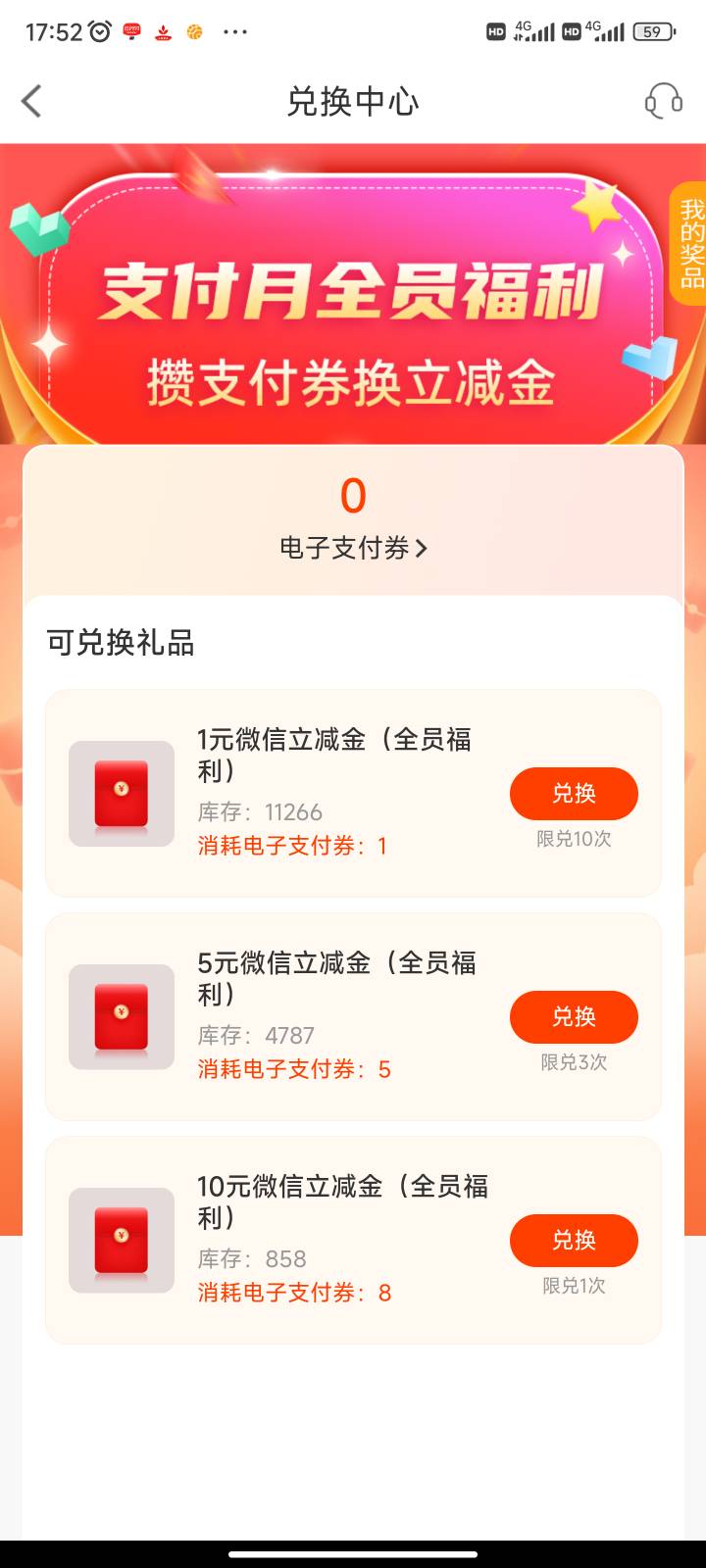The width and height of the screenshot is (706, 1568).
Task: Redeem the 10元微信立减金 gift
Action: pyautogui.click(x=574, y=1241)
